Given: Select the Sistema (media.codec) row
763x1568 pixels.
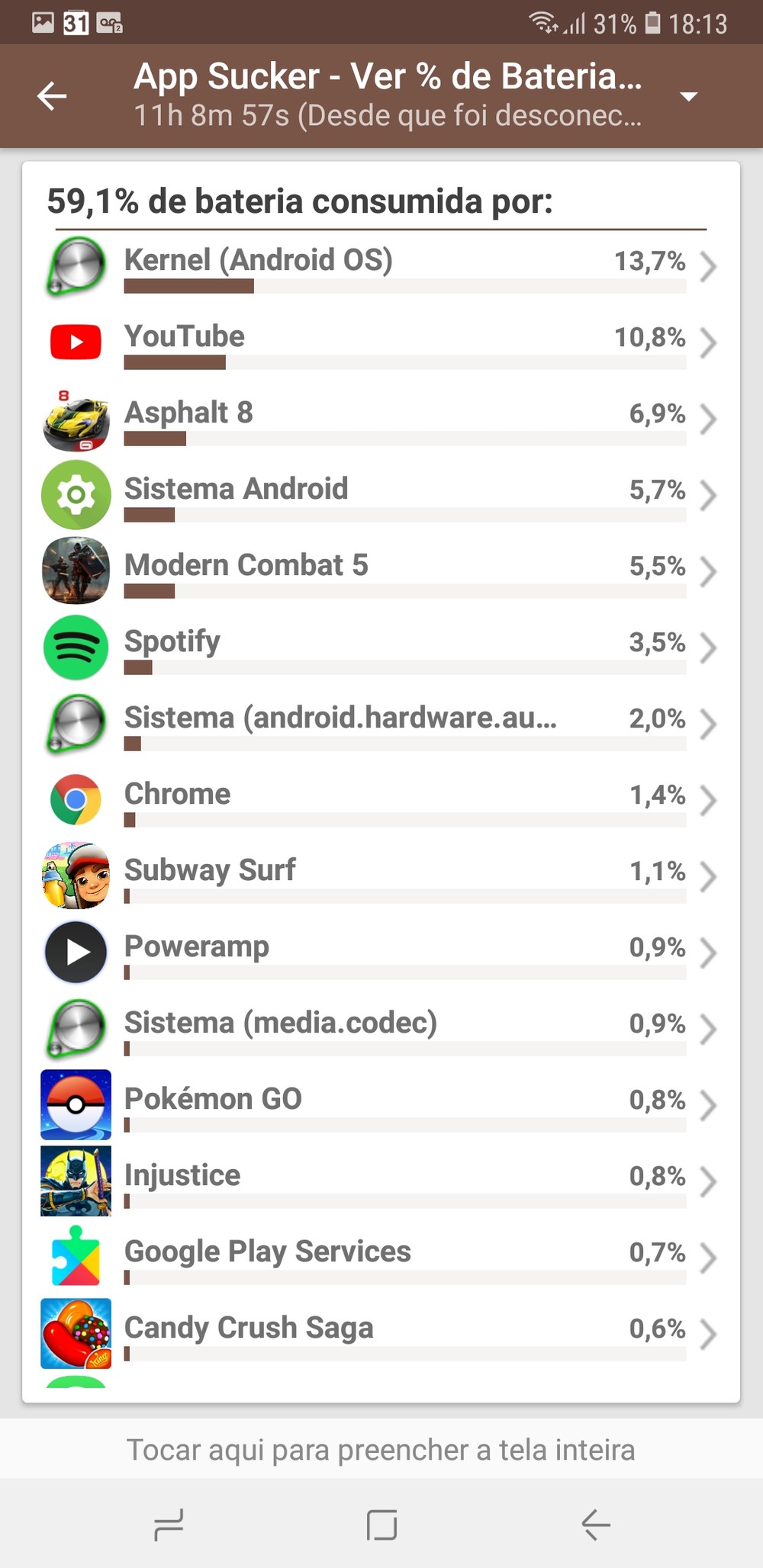Looking at the screenshot, I should (381, 1029).
